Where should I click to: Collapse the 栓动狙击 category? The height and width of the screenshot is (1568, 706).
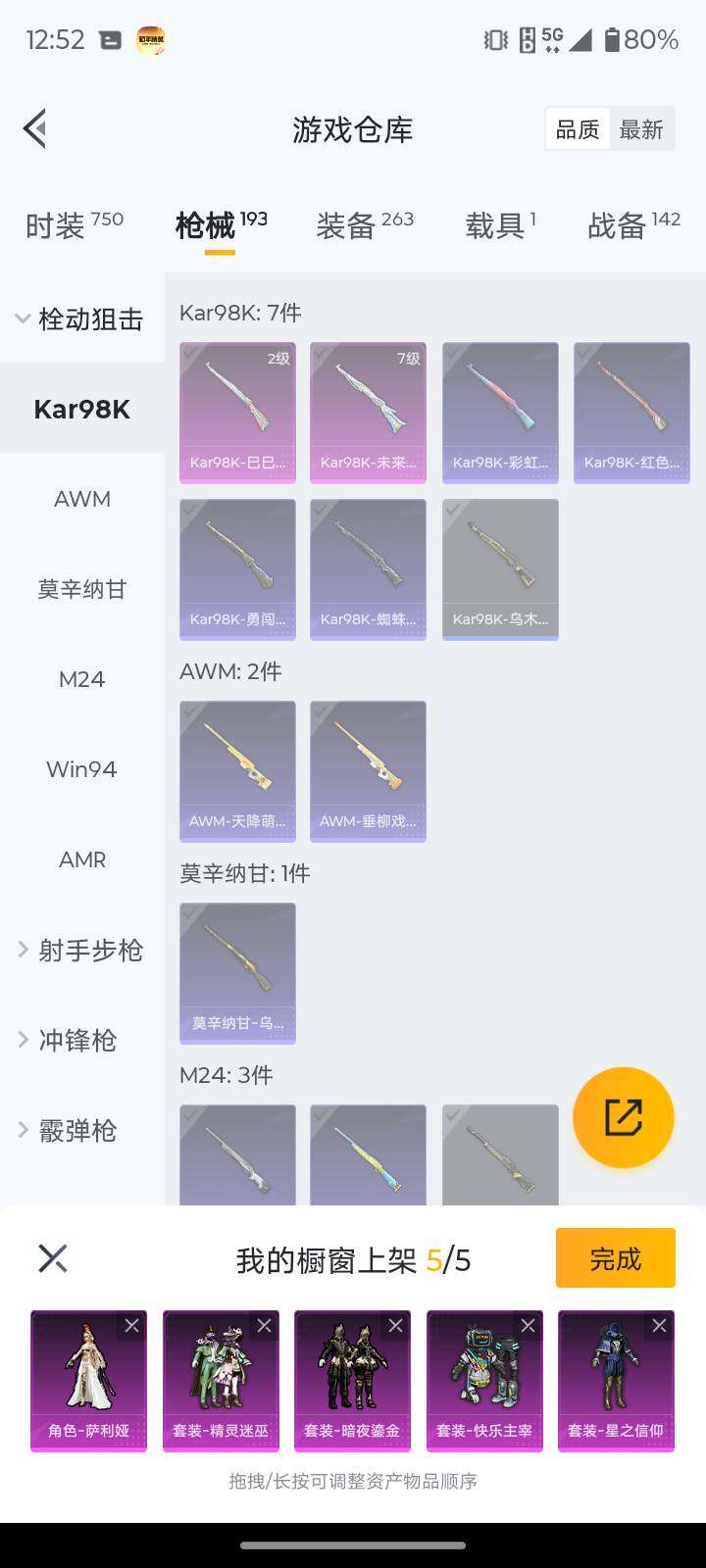coord(80,318)
